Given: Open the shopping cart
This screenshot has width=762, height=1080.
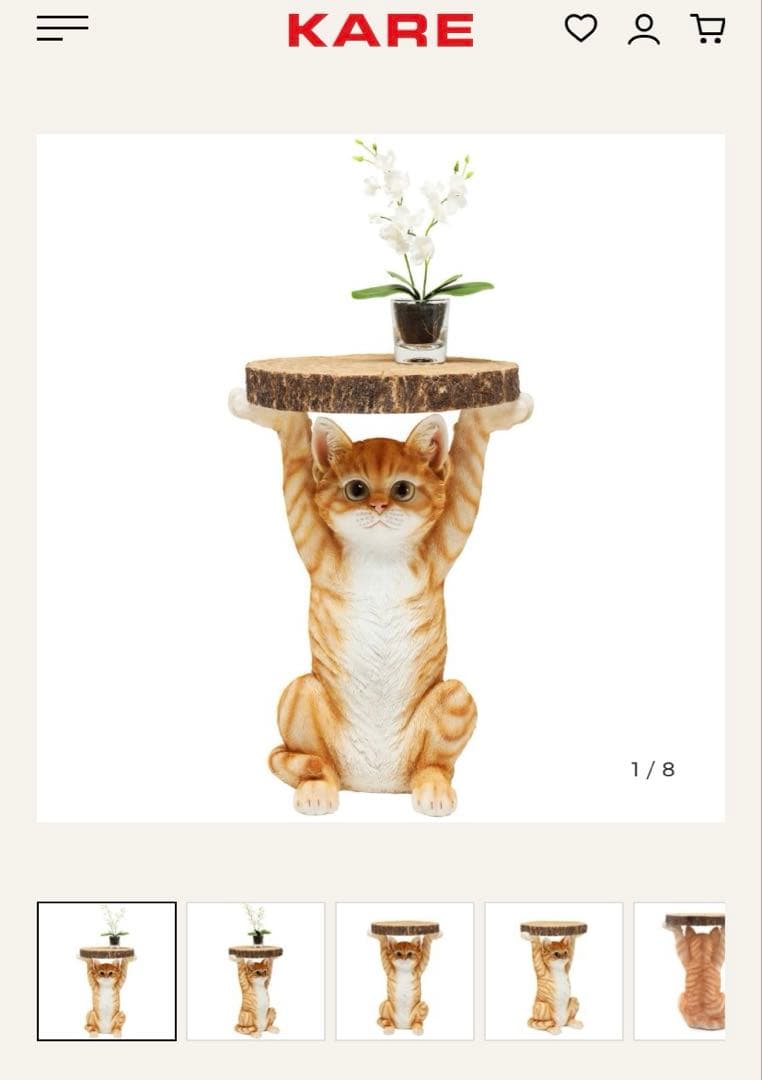Looking at the screenshot, I should point(708,28).
